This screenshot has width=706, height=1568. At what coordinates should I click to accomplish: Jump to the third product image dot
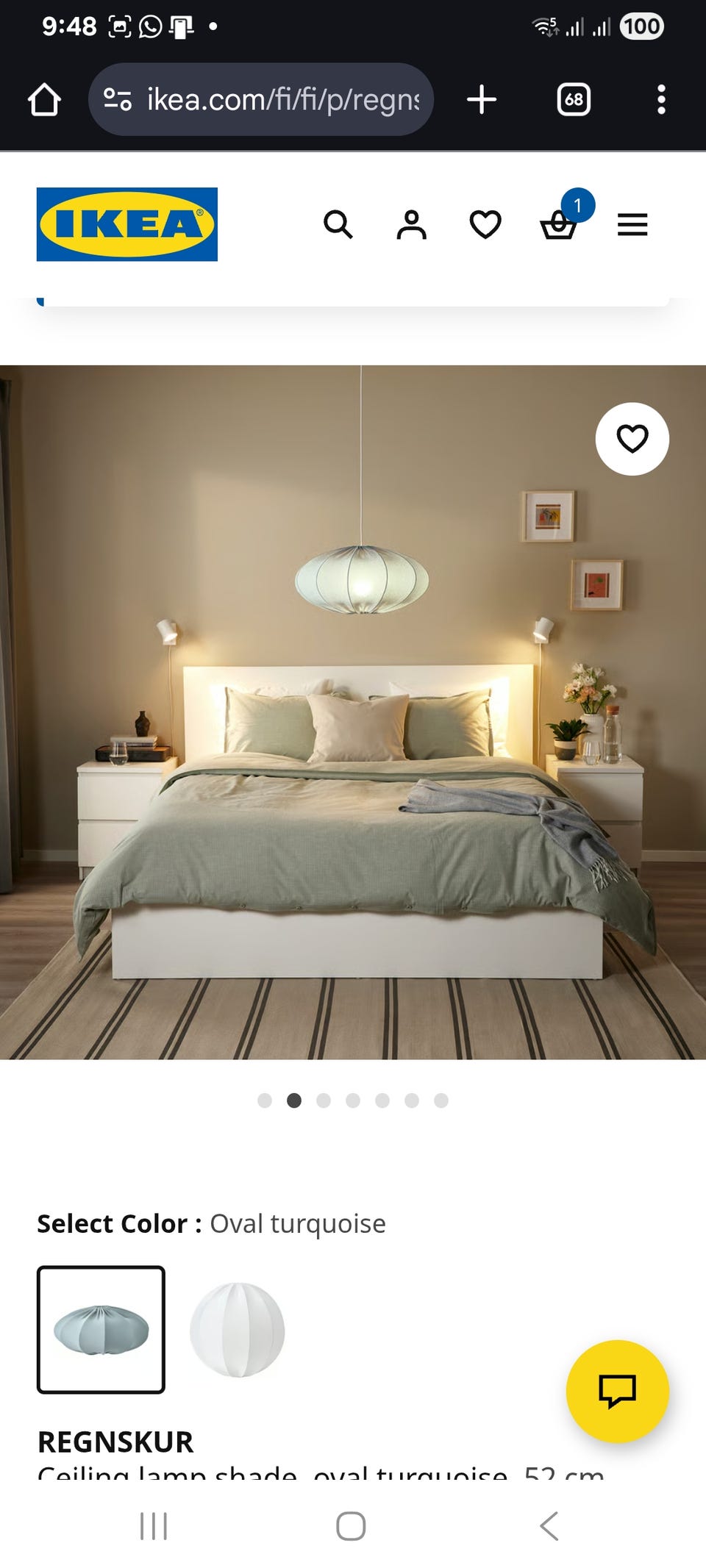pyautogui.click(x=324, y=1100)
